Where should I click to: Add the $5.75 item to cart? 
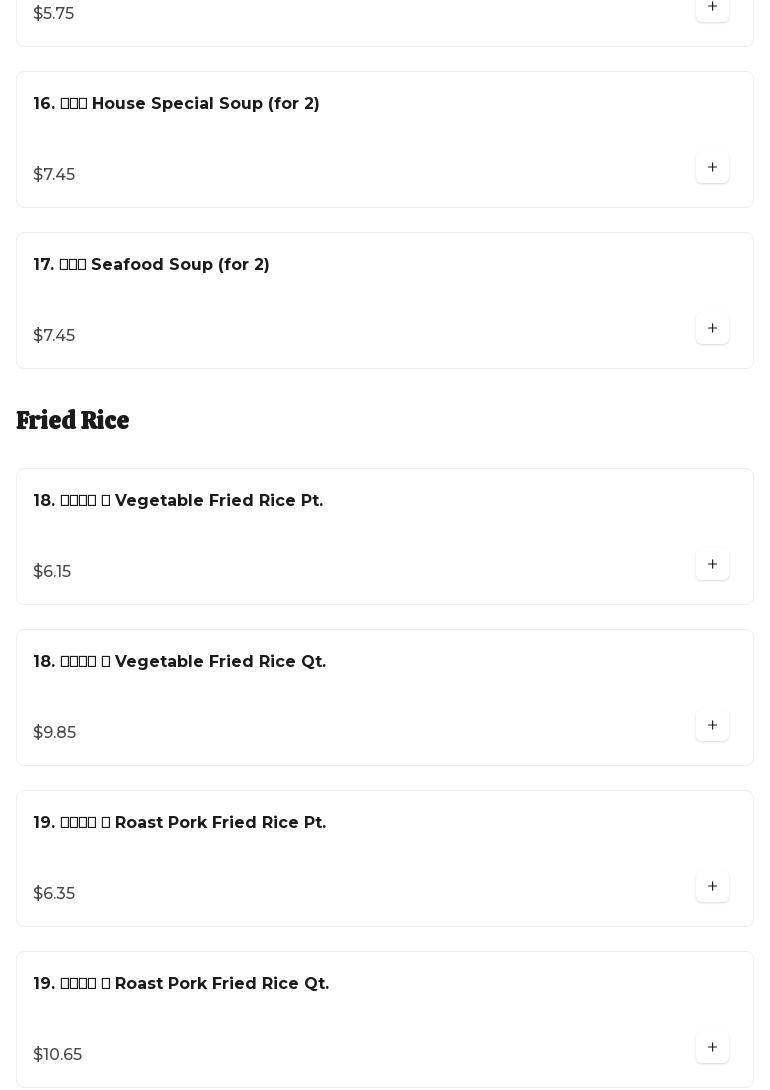pos(712,8)
